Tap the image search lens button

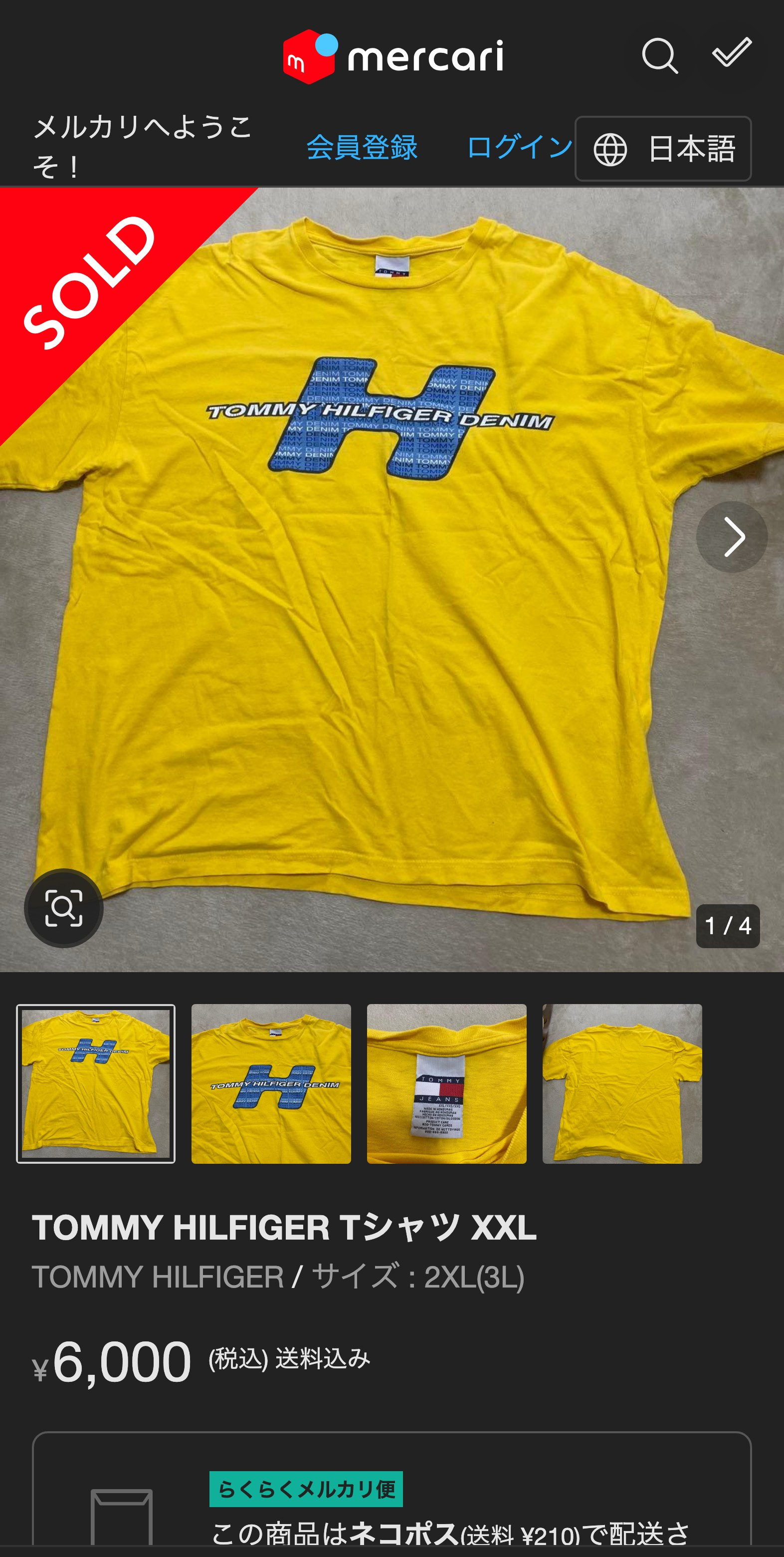63,908
